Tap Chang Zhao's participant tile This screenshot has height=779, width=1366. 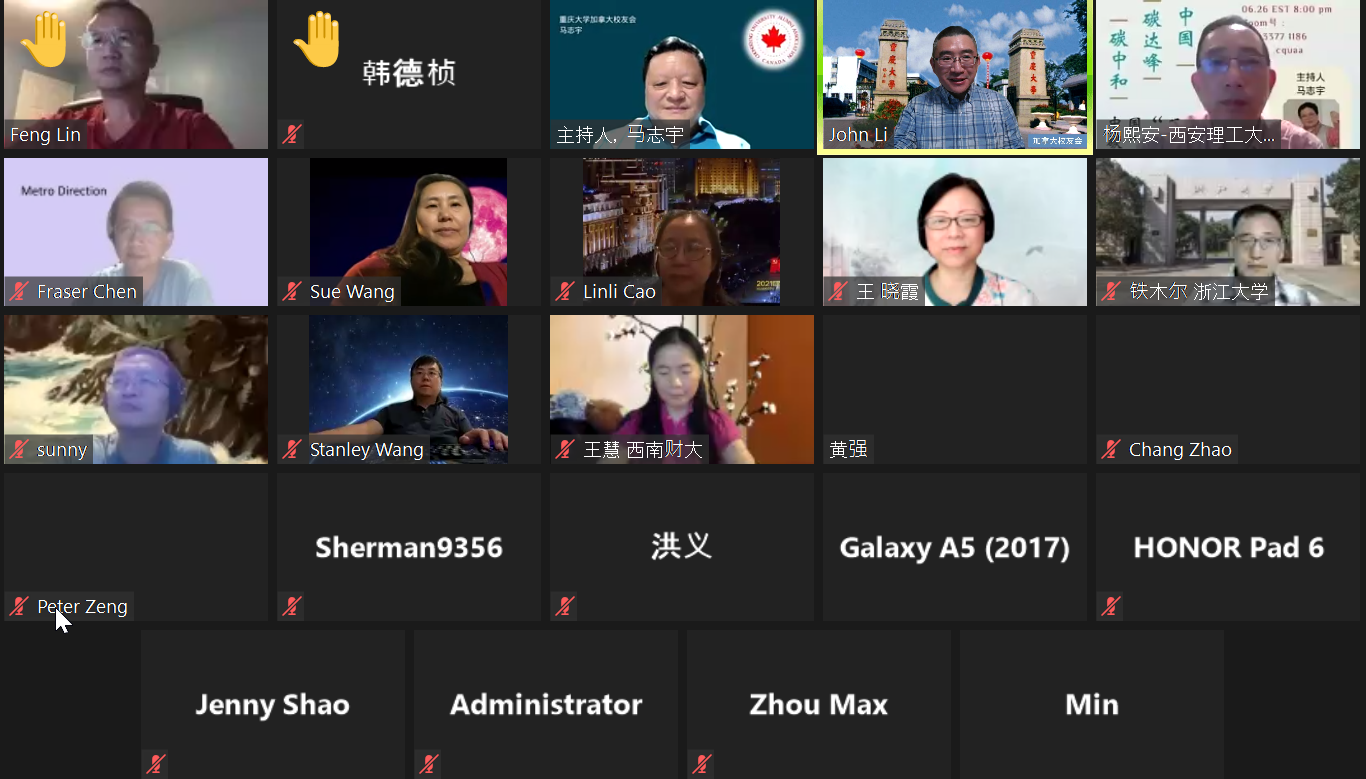click(1228, 389)
